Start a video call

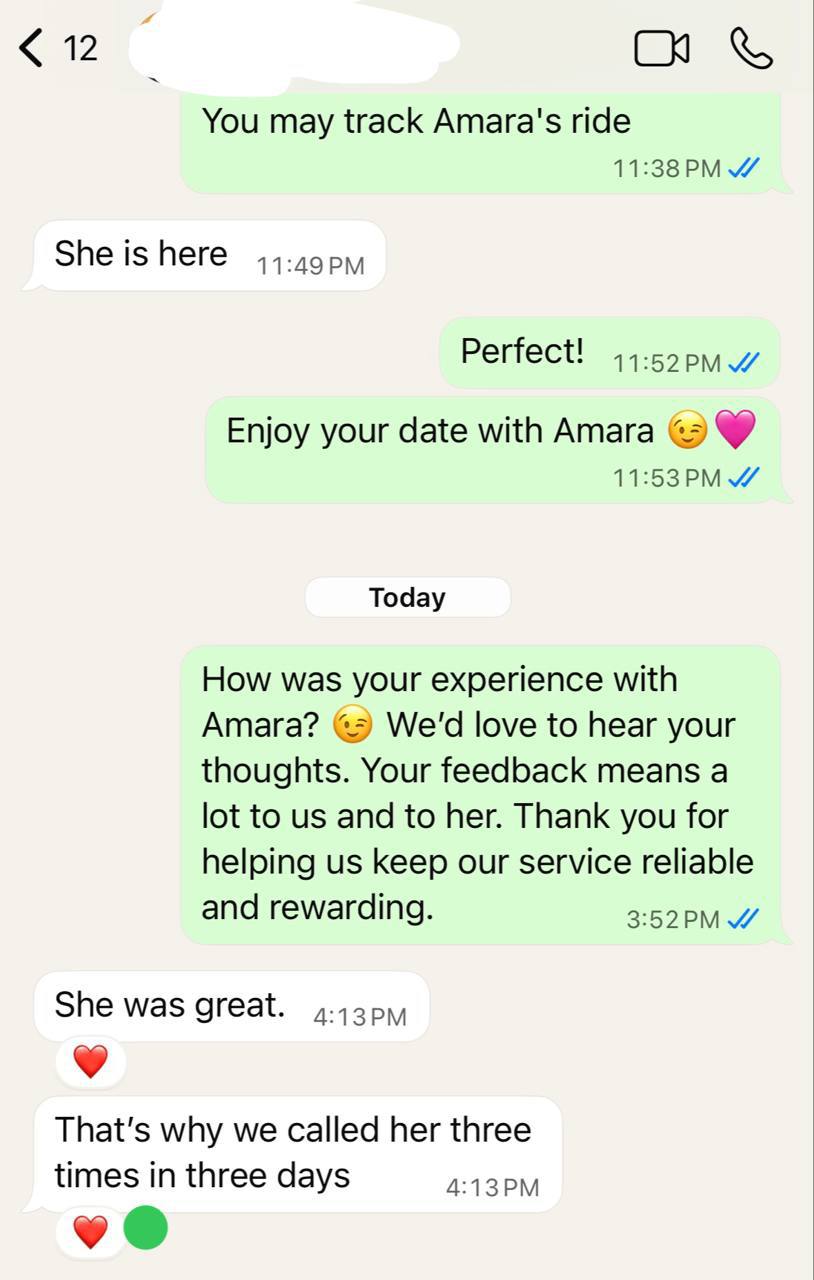click(x=662, y=49)
